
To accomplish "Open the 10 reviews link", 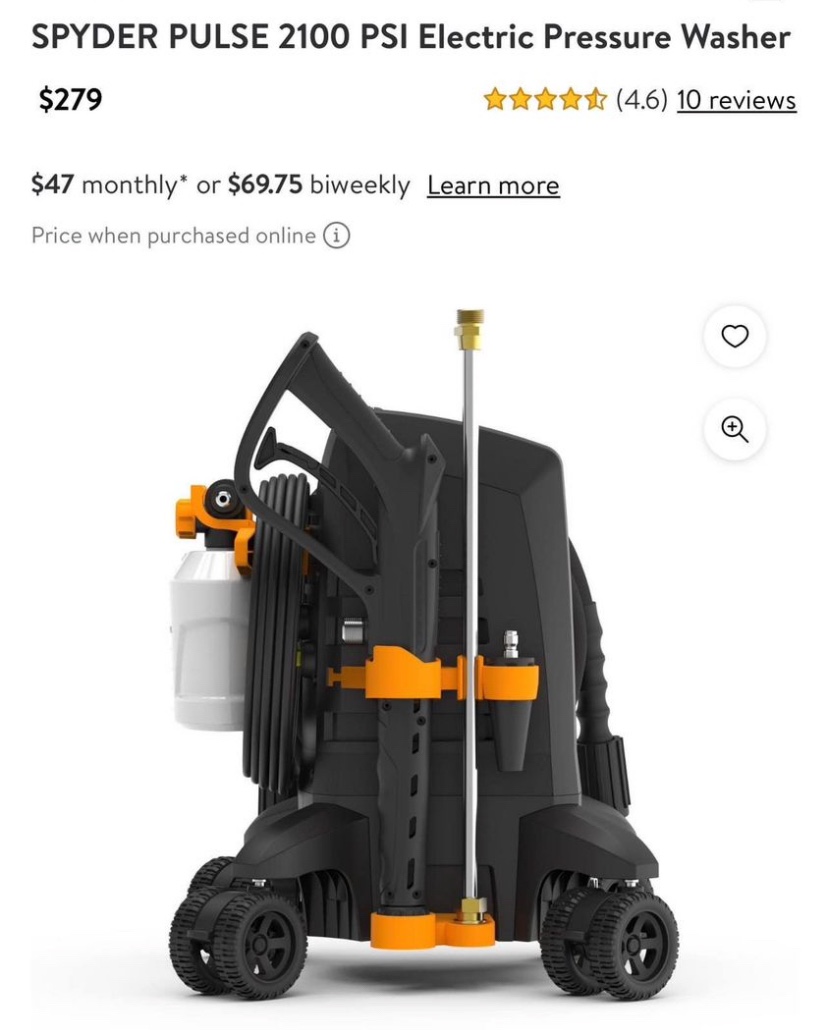I will point(736,100).
